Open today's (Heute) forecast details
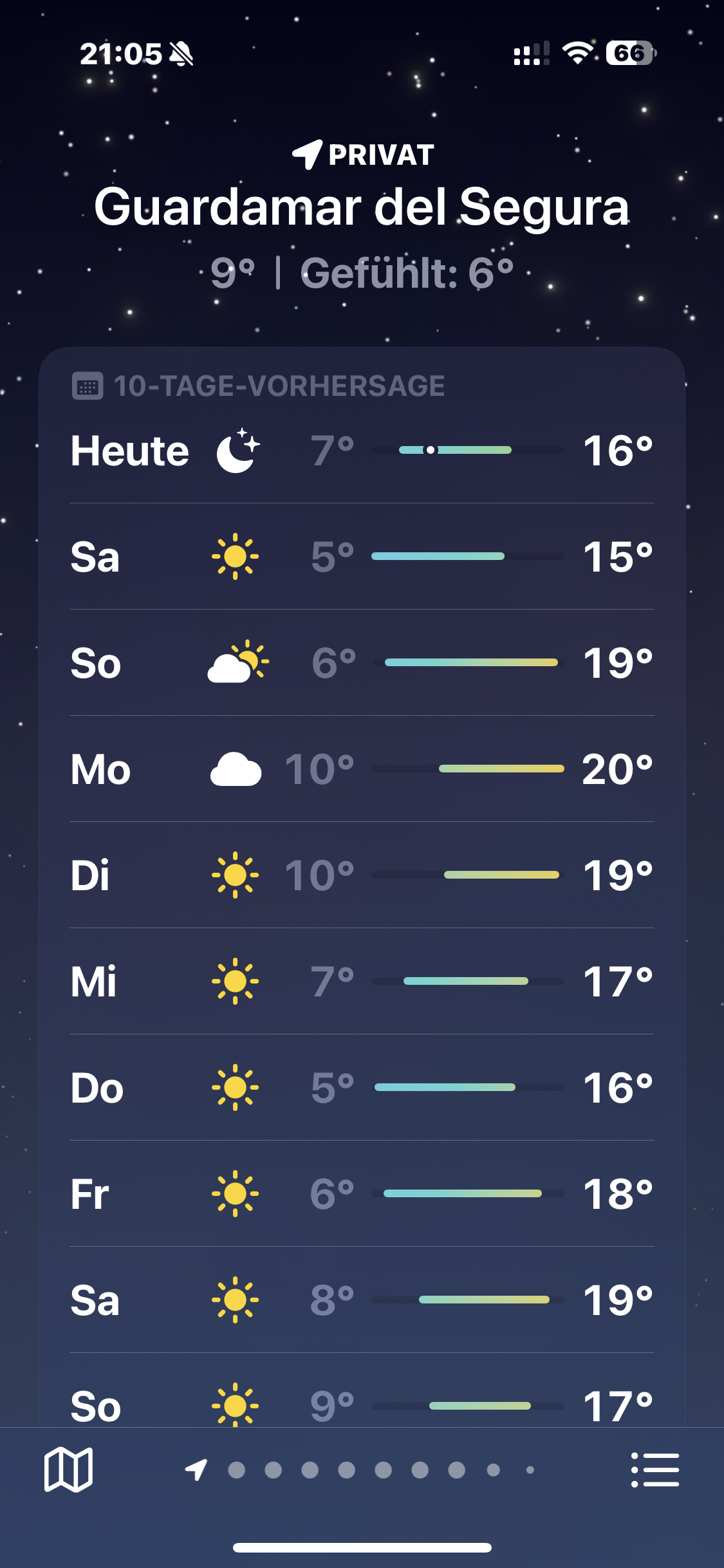Image resolution: width=724 pixels, height=1568 pixels. (x=362, y=451)
